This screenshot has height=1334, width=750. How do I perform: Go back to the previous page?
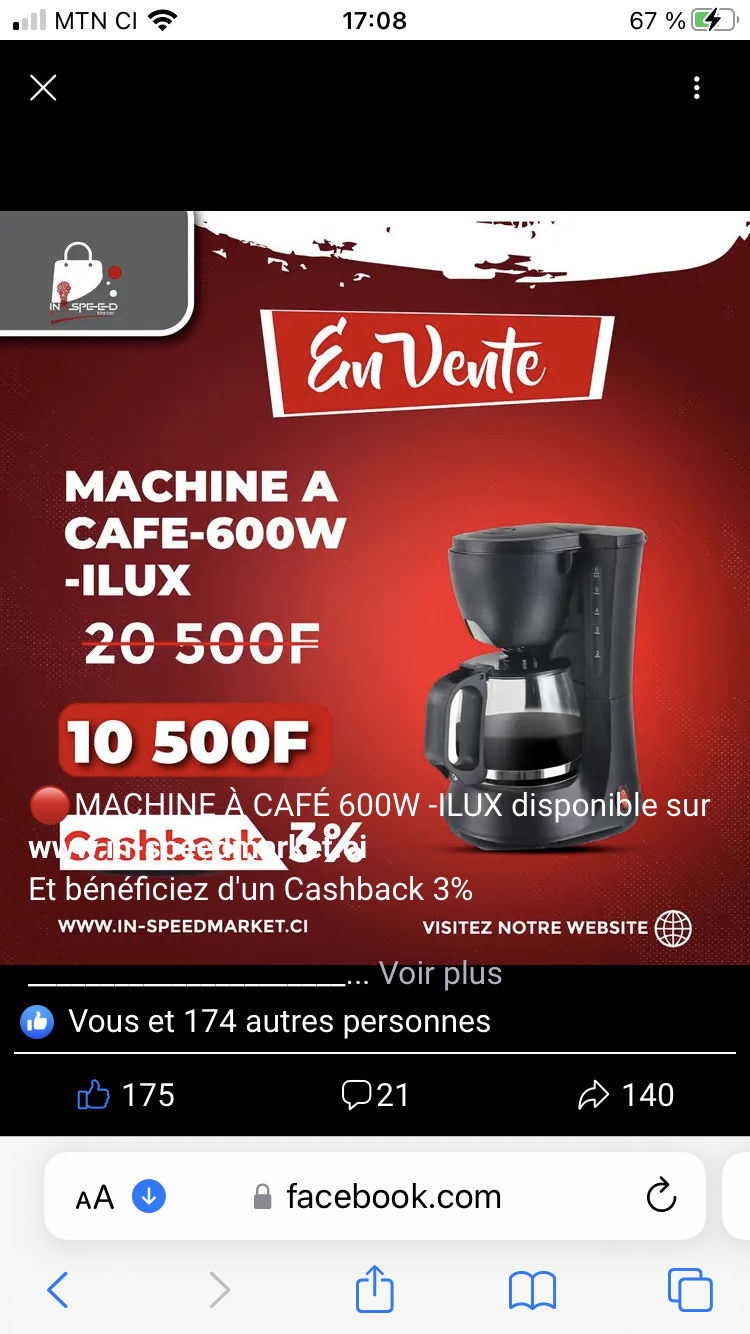pyautogui.click(x=58, y=1290)
